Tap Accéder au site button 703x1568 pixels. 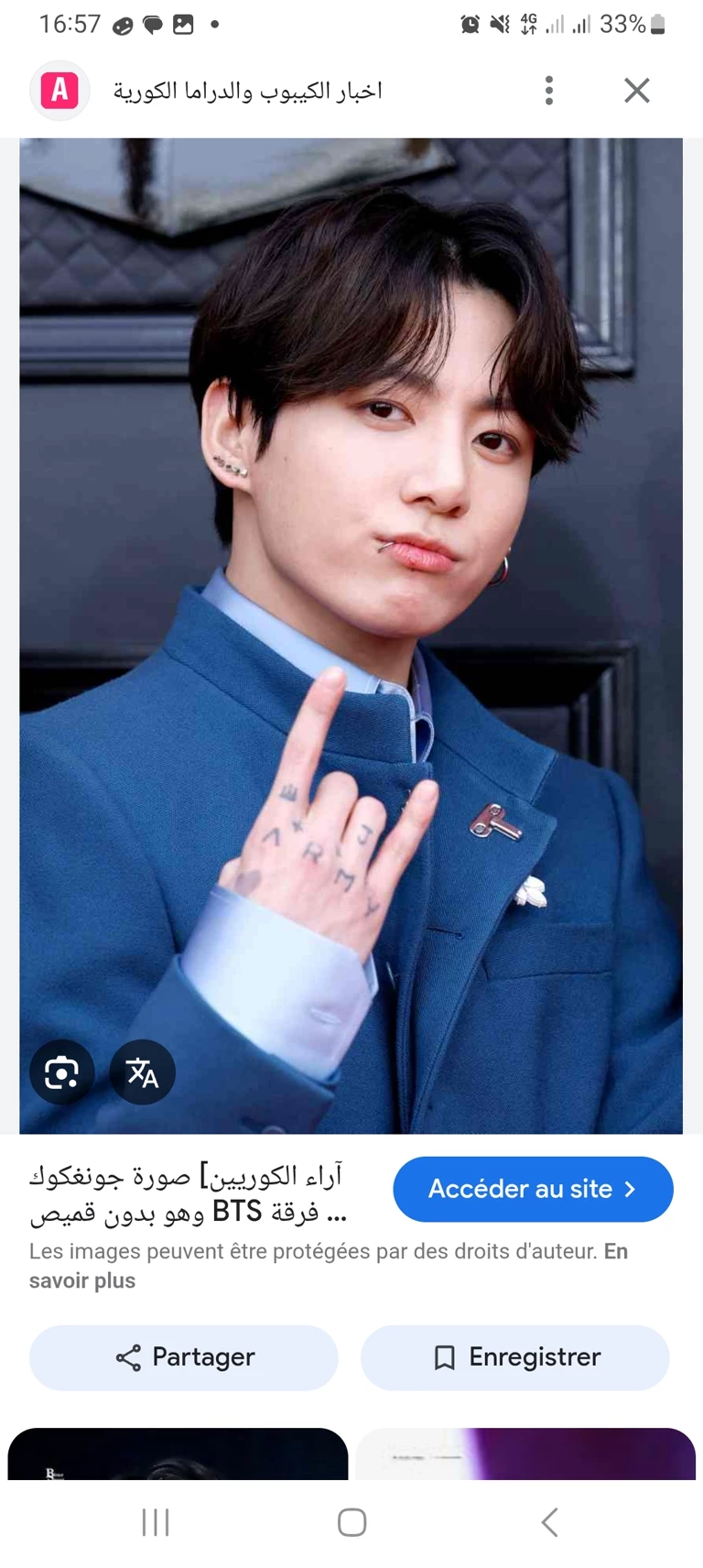click(533, 1189)
